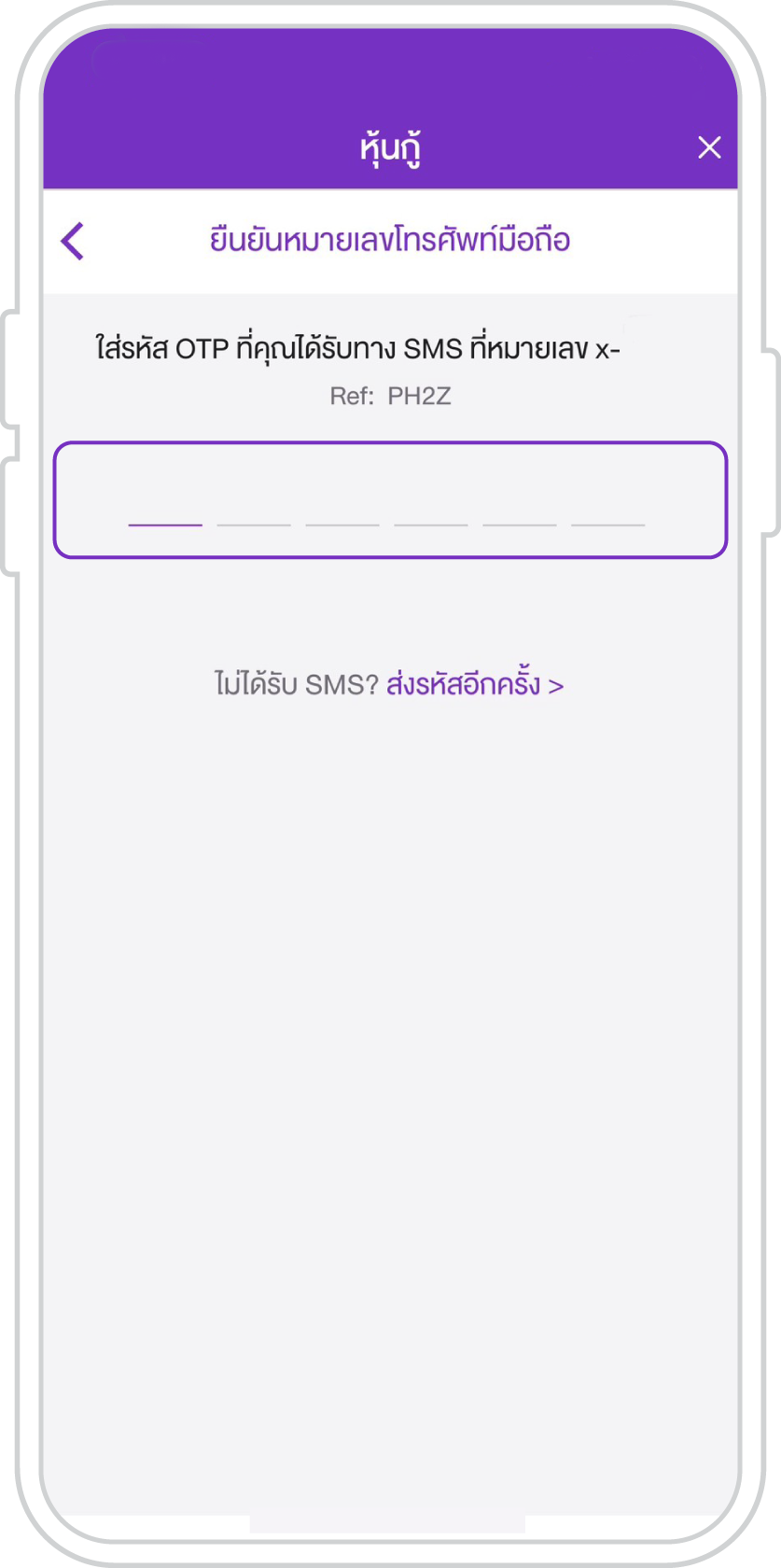This screenshot has width=781, height=1568.
Task: Tap the OTP code entry box
Action: (x=390, y=500)
